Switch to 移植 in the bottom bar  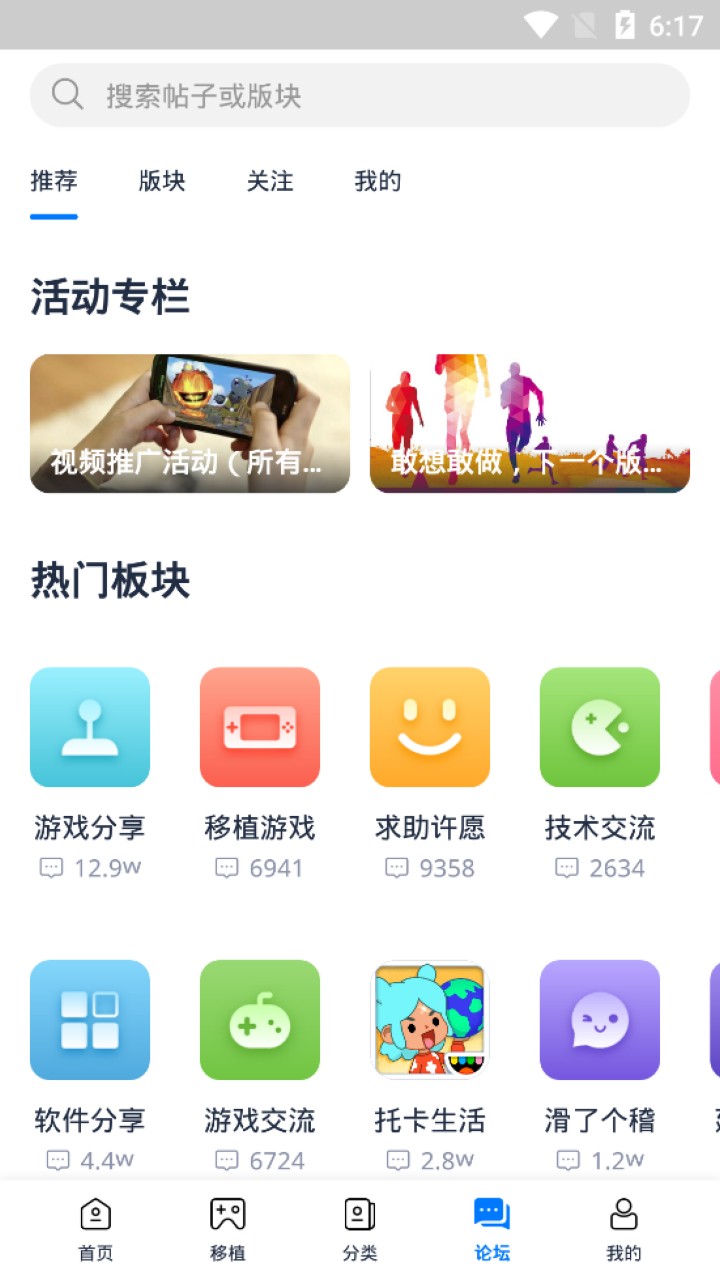(228, 1230)
